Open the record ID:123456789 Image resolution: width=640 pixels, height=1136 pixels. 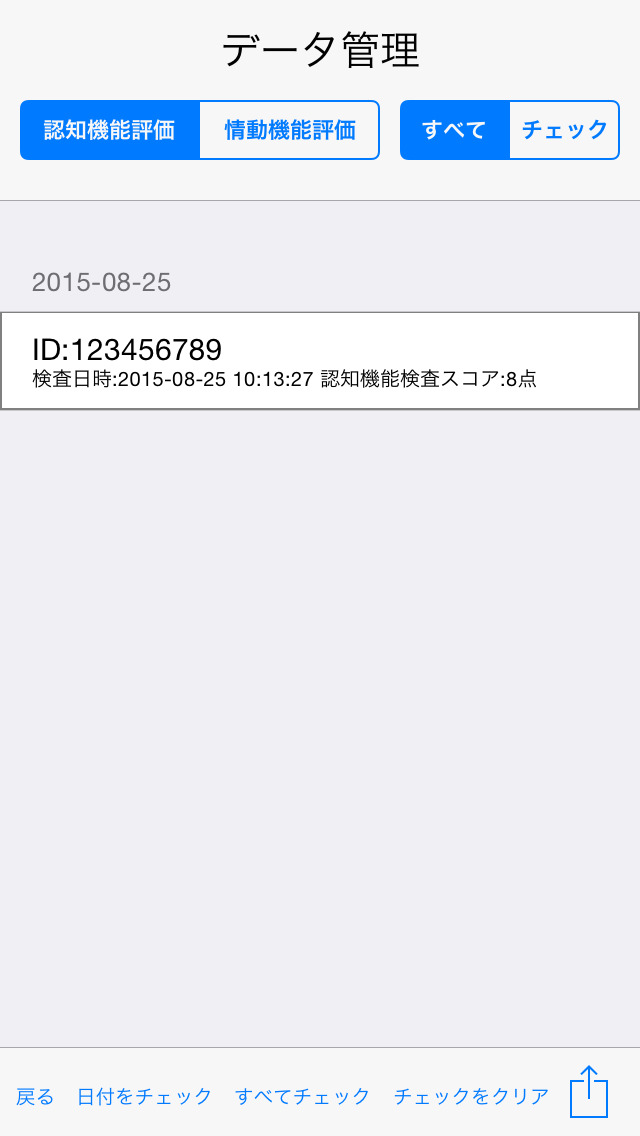point(320,361)
